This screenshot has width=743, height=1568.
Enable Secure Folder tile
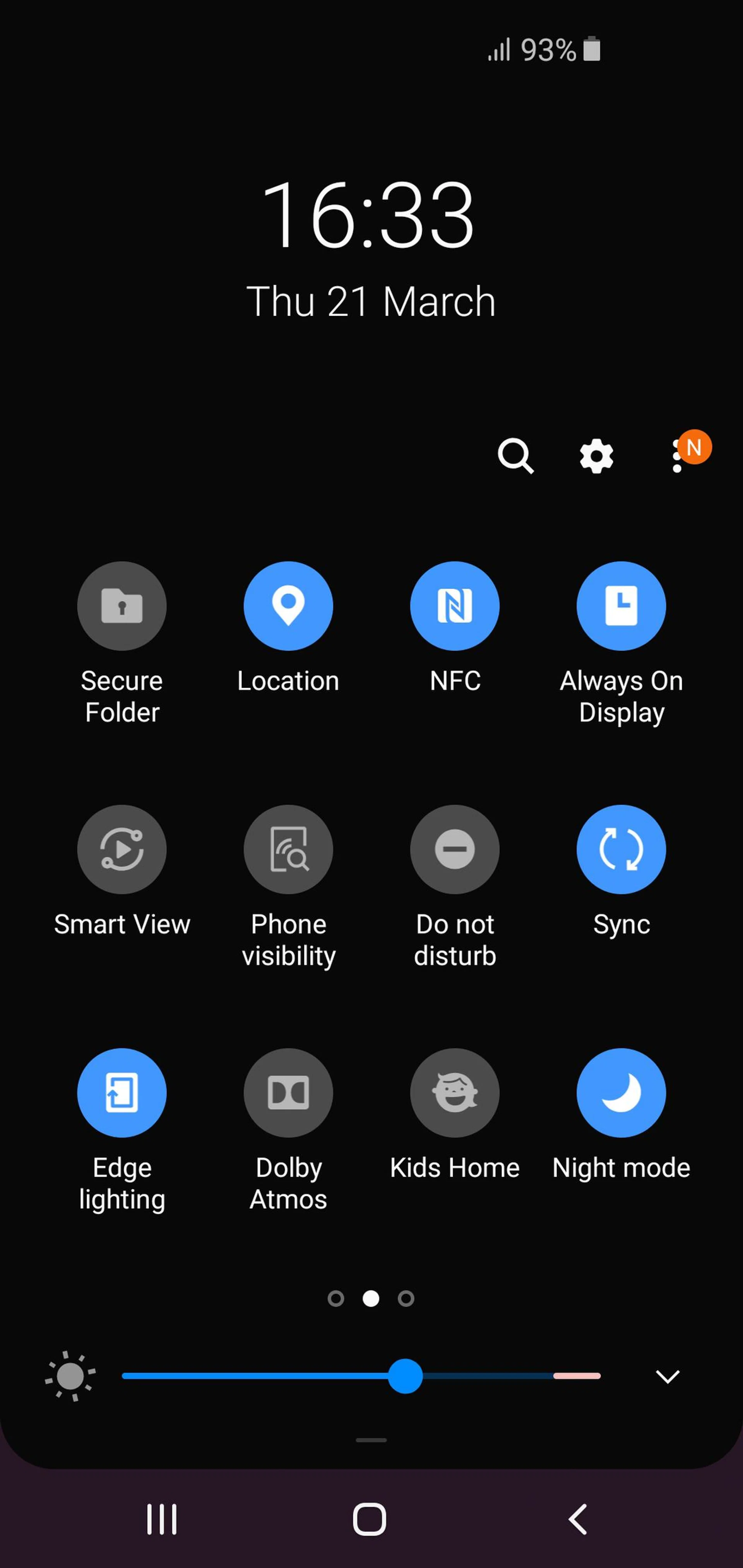tap(122, 606)
